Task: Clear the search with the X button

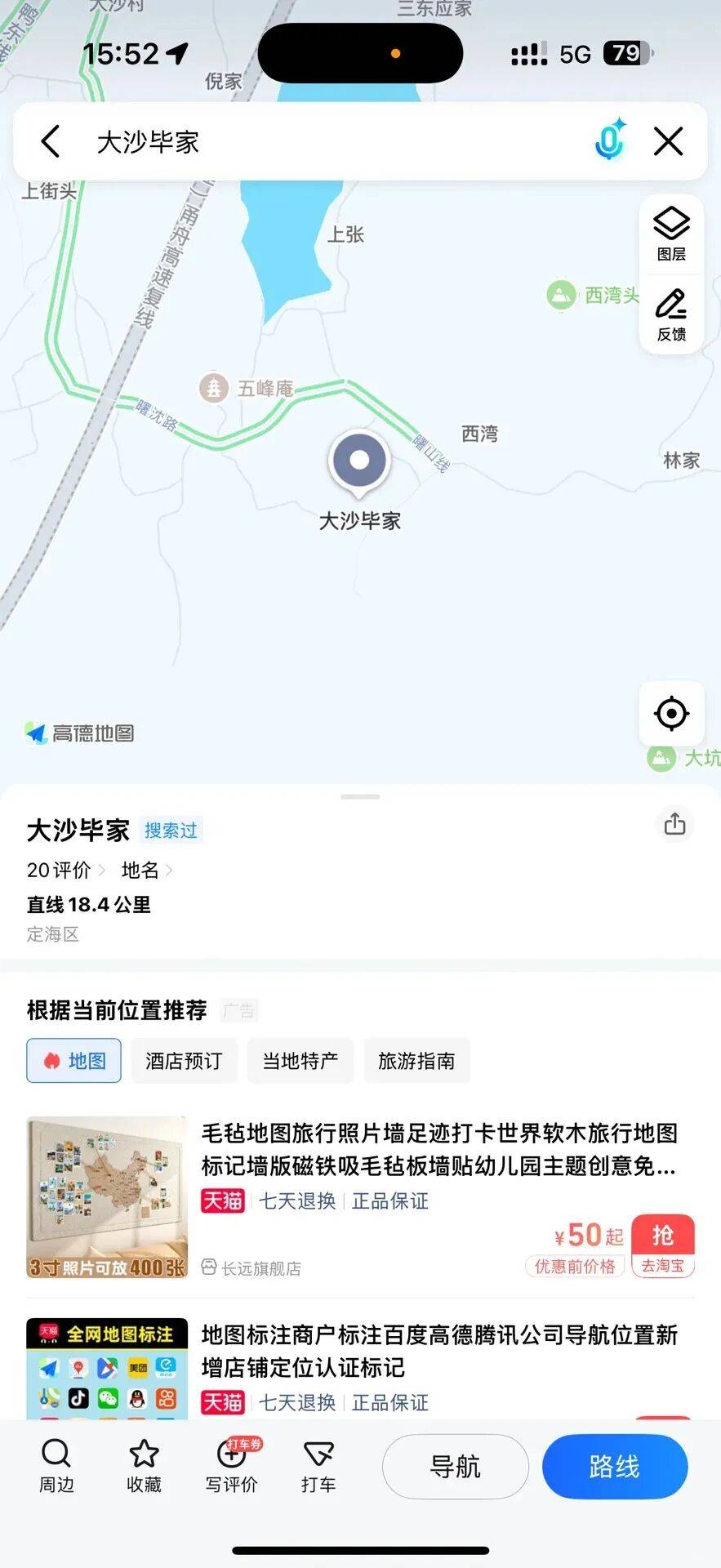Action: [668, 141]
